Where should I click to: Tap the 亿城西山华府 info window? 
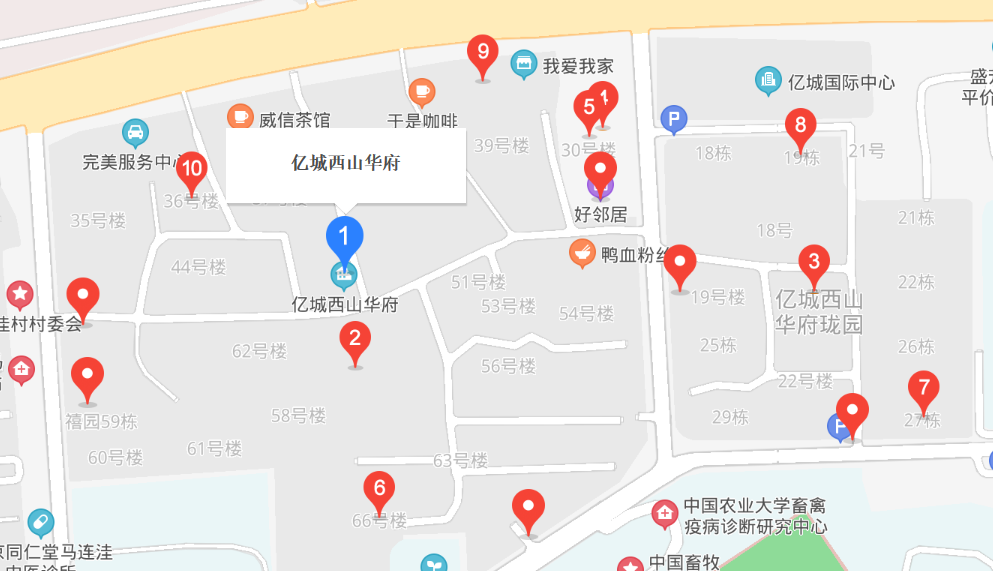[345, 164]
